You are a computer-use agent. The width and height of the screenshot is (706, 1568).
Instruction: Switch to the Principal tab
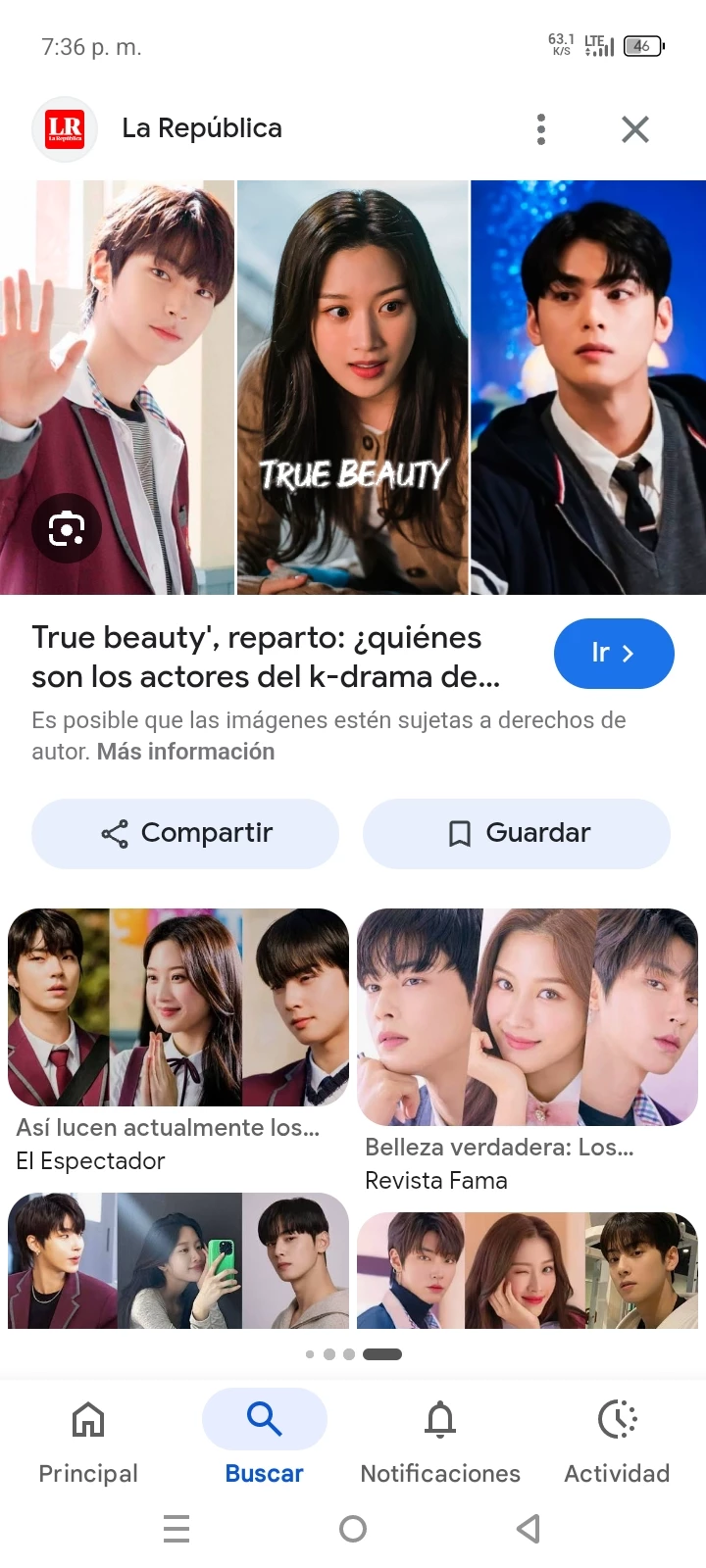coord(88,1441)
